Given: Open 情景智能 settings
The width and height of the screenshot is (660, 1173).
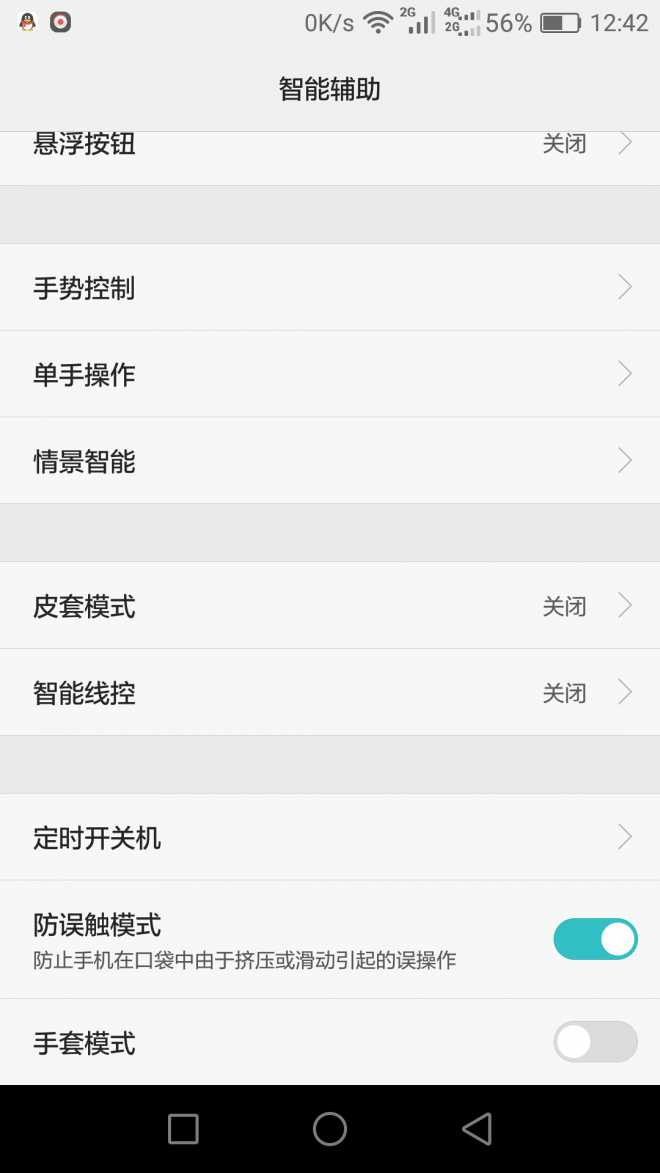Looking at the screenshot, I should [330, 461].
